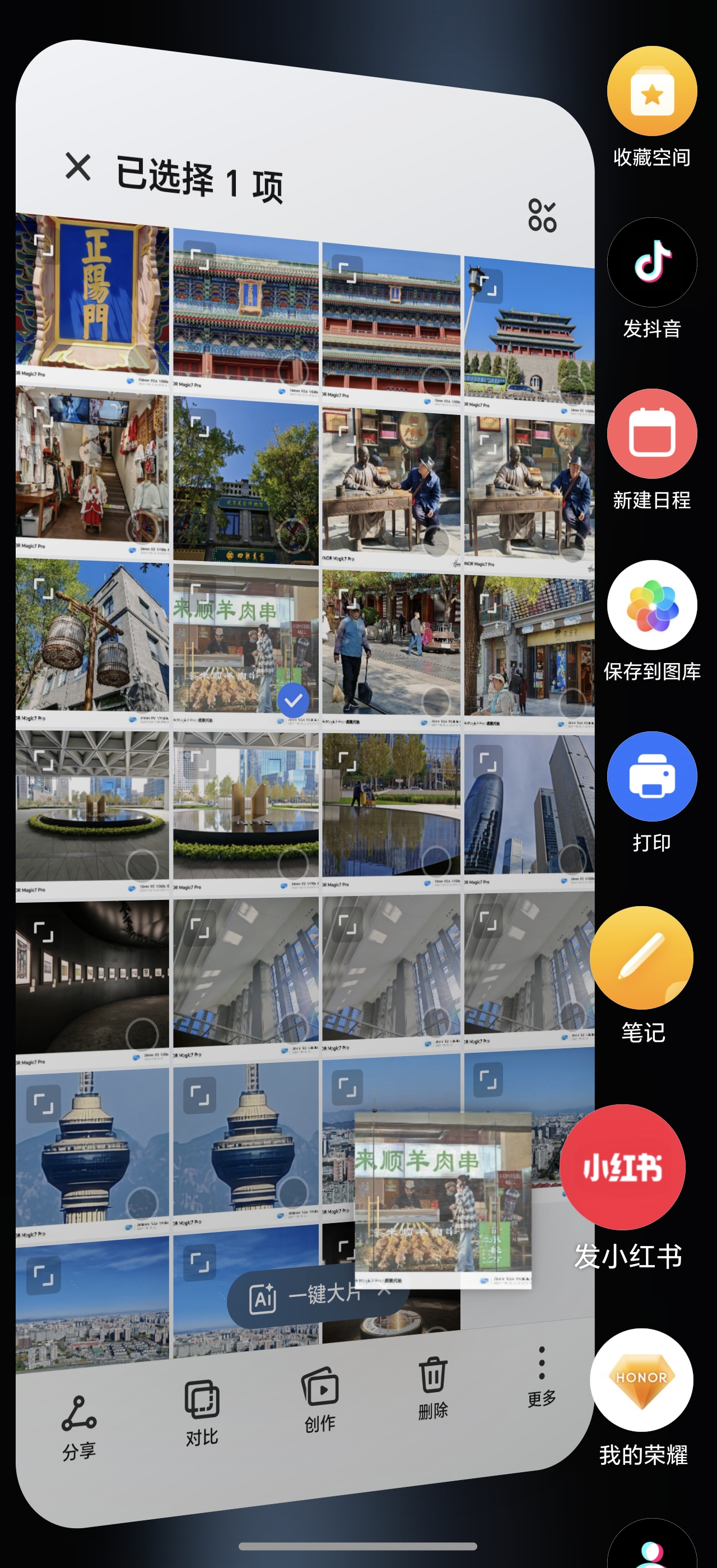Open 收藏空间 shortcut
The height and width of the screenshot is (1568, 717).
(x=651, y=91)
